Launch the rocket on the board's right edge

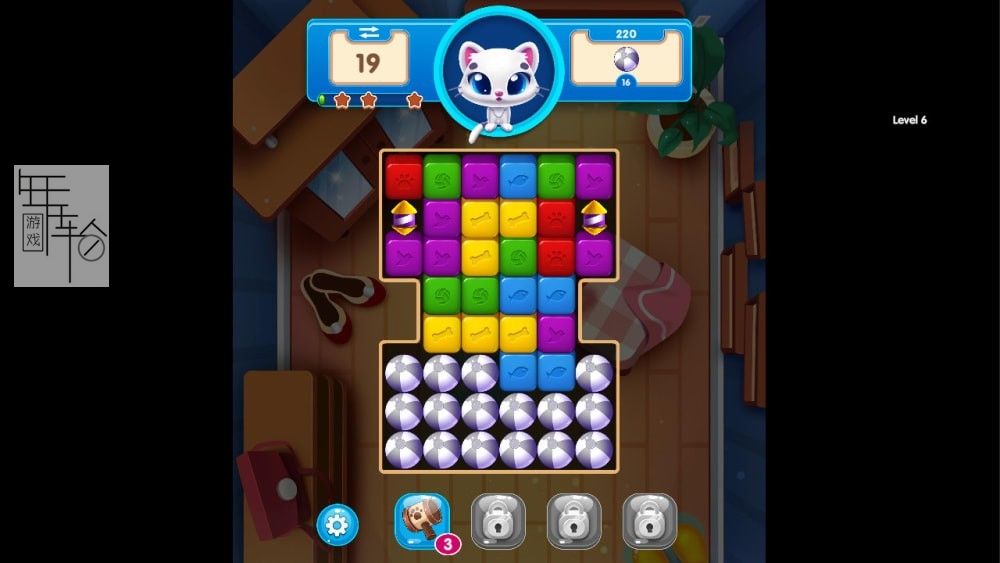click(594, 216)
